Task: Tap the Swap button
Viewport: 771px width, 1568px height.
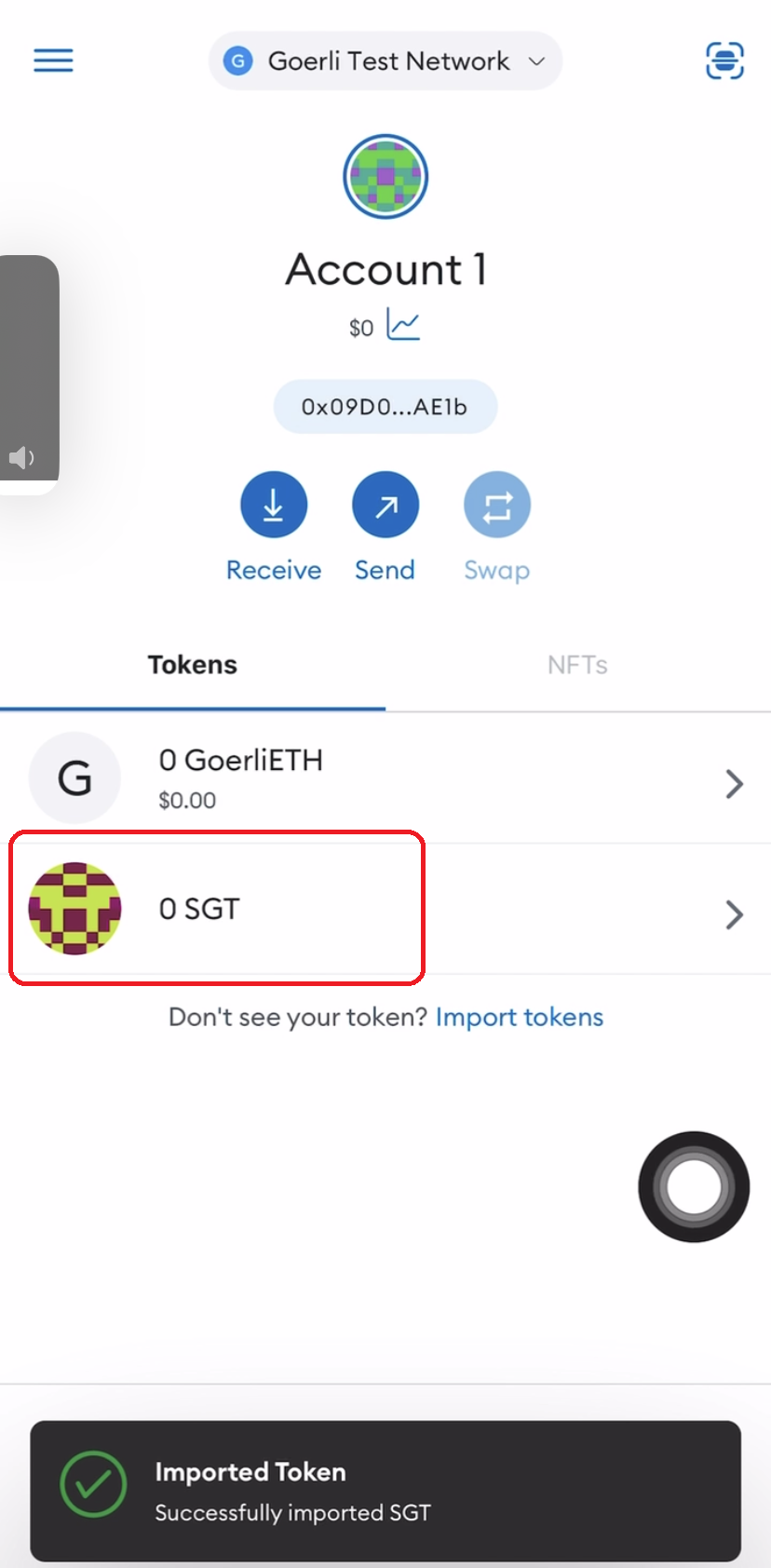Action: coord(496,505)
